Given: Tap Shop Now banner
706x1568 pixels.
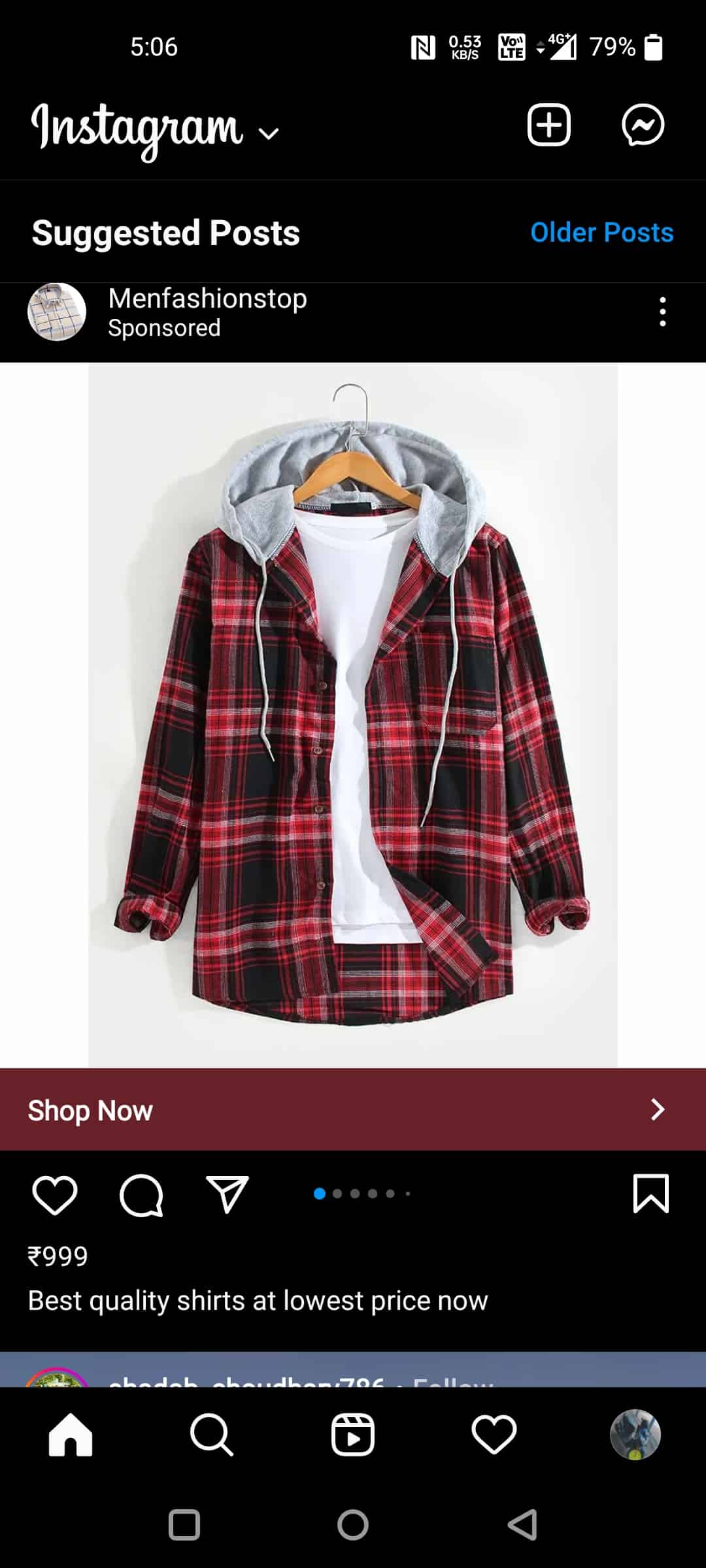Looking at the screenshot, I should click(x=353, y=1109).
